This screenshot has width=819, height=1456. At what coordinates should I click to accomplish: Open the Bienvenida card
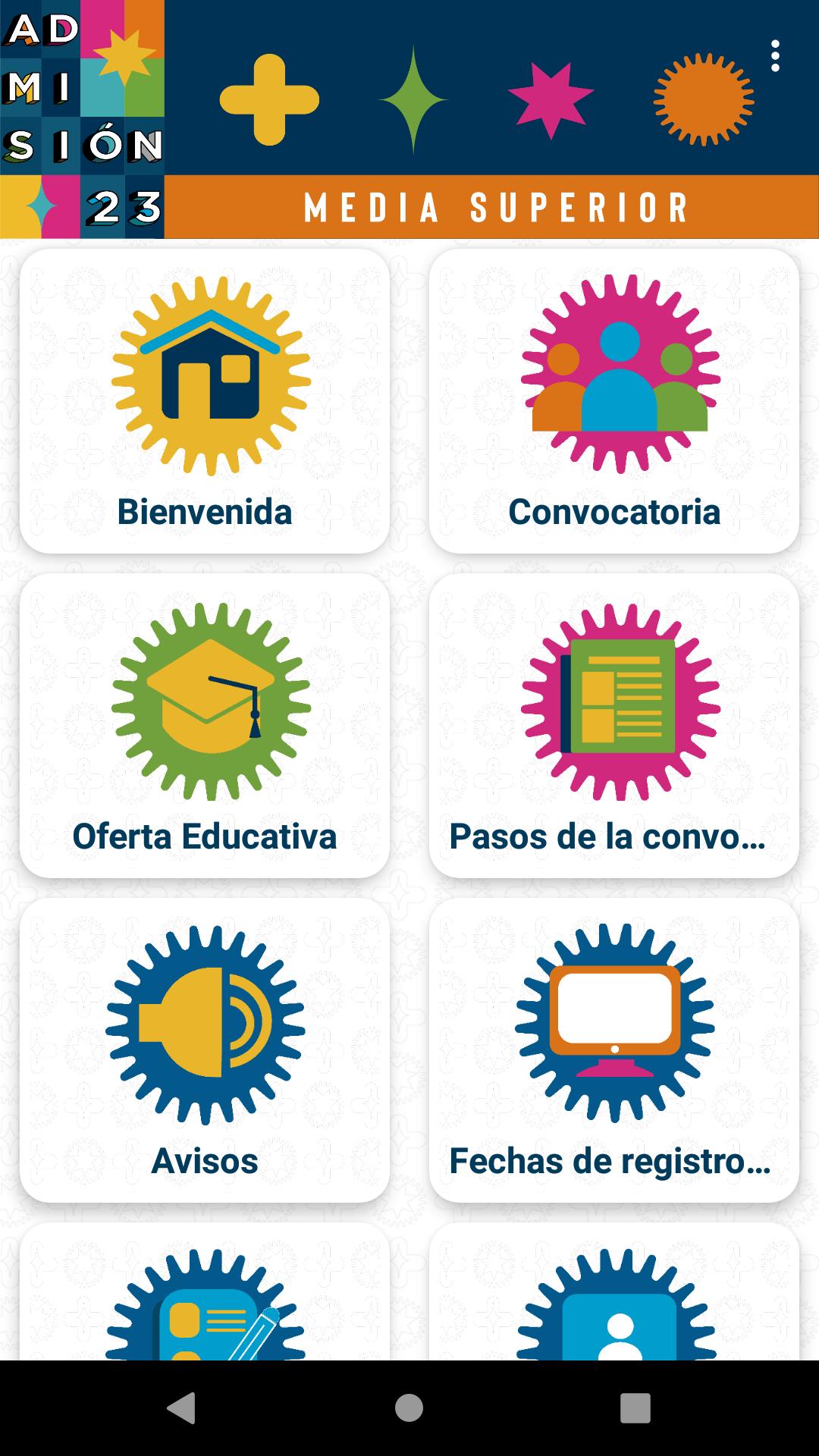point(205,401)
